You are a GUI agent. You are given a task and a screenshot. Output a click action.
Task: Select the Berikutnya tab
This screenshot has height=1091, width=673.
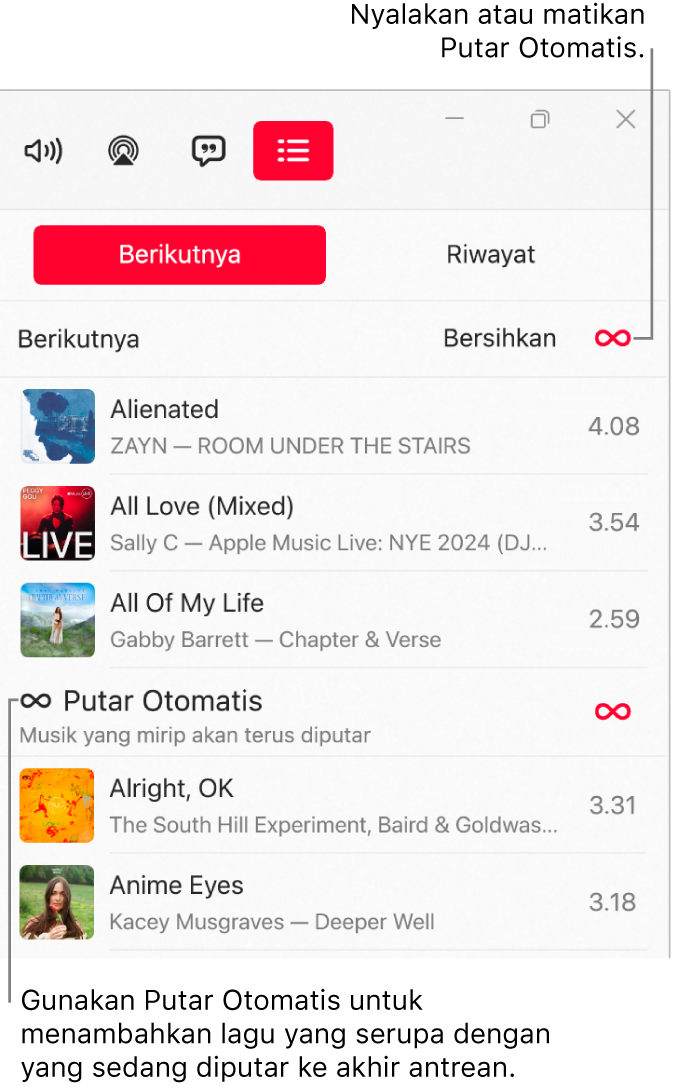tap(180, 254)
